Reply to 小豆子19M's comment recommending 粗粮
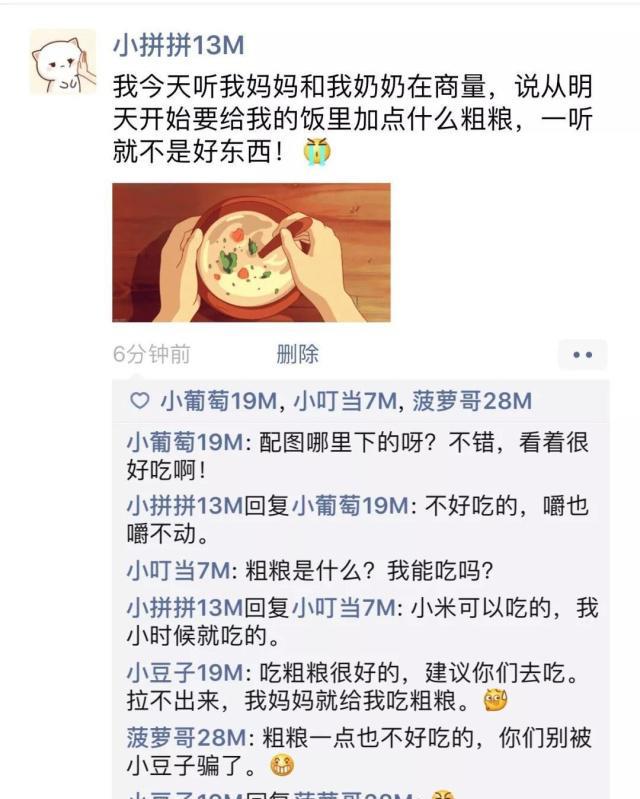This screenshot has height=799, width=640. pos(355,686)
